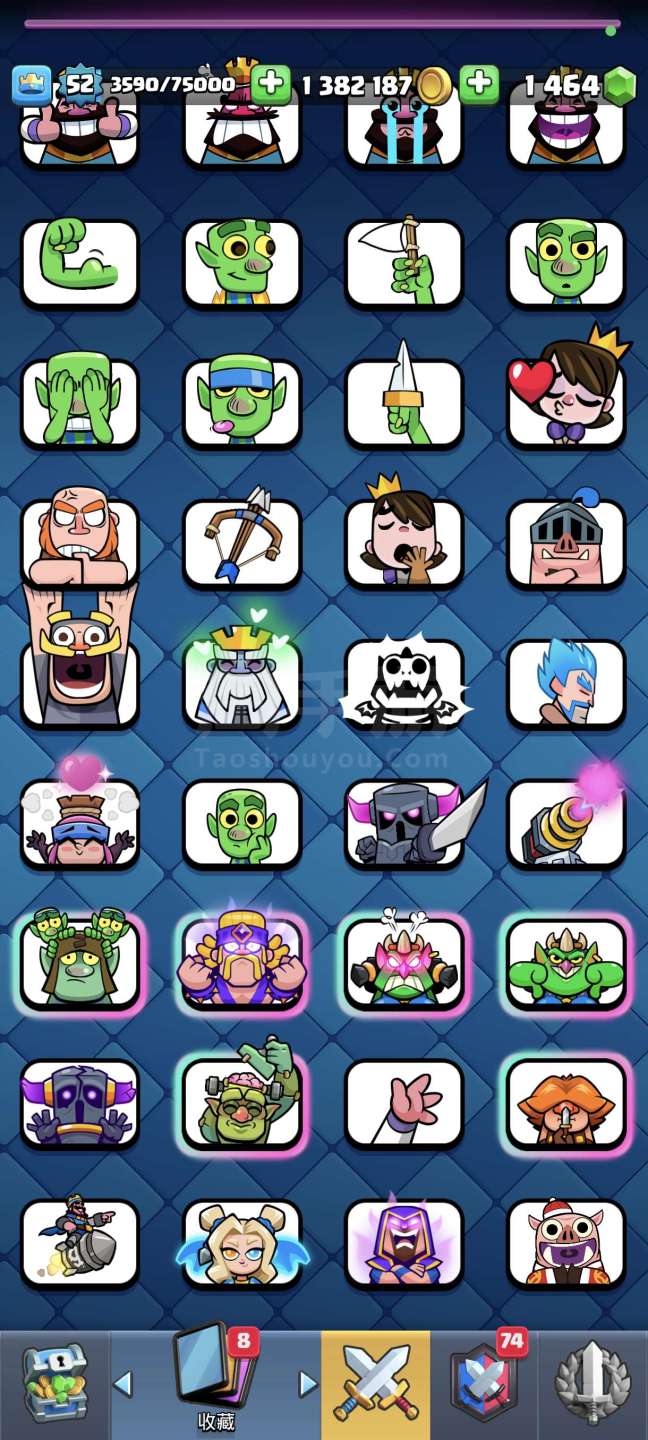Image resolution: width=648 pixels, height=1440 pixels.
Task: Go to the crossed swords battle tab
Action: [376, 1383]
